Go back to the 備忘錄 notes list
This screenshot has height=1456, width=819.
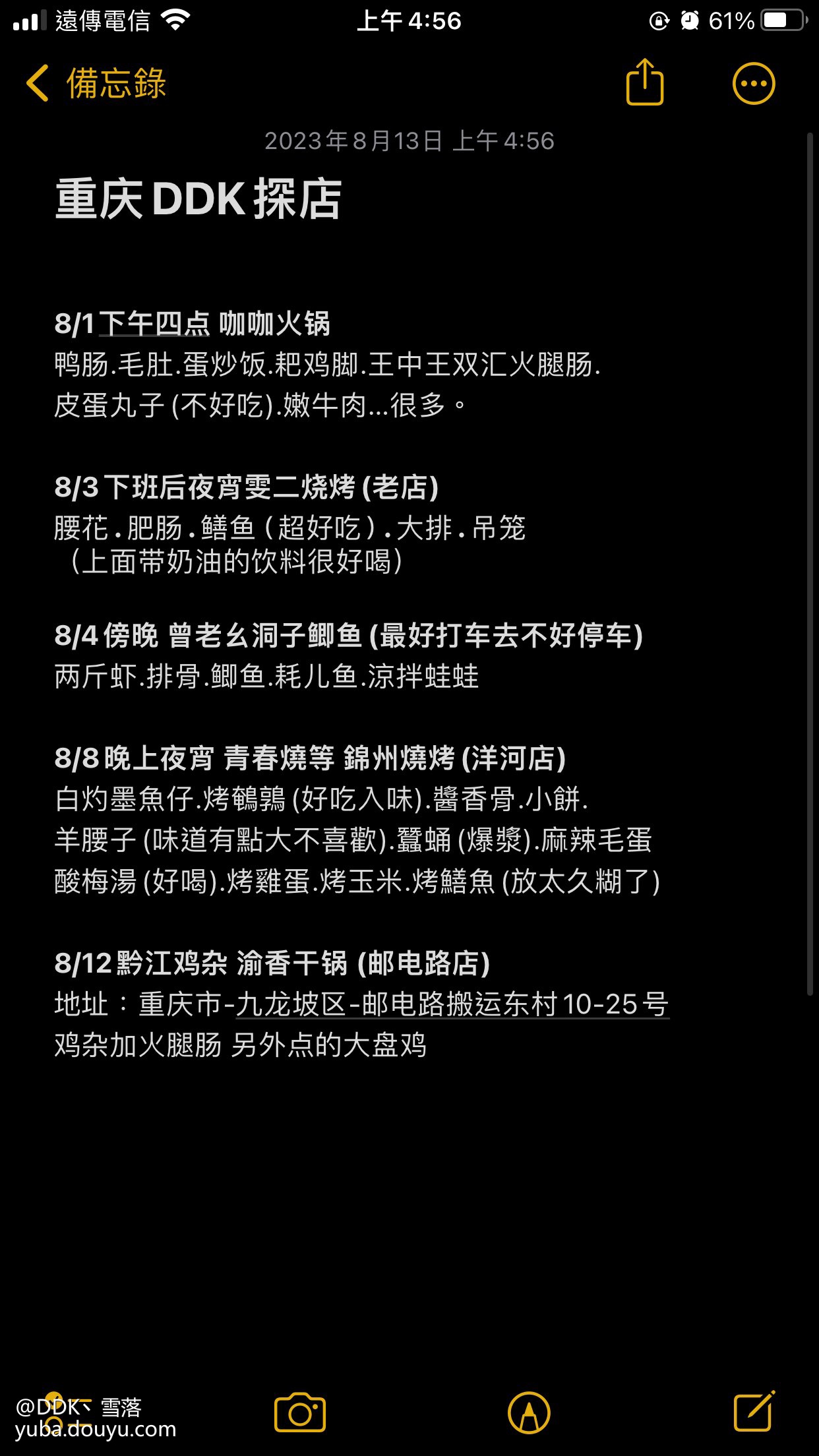[x=96, y=84]
